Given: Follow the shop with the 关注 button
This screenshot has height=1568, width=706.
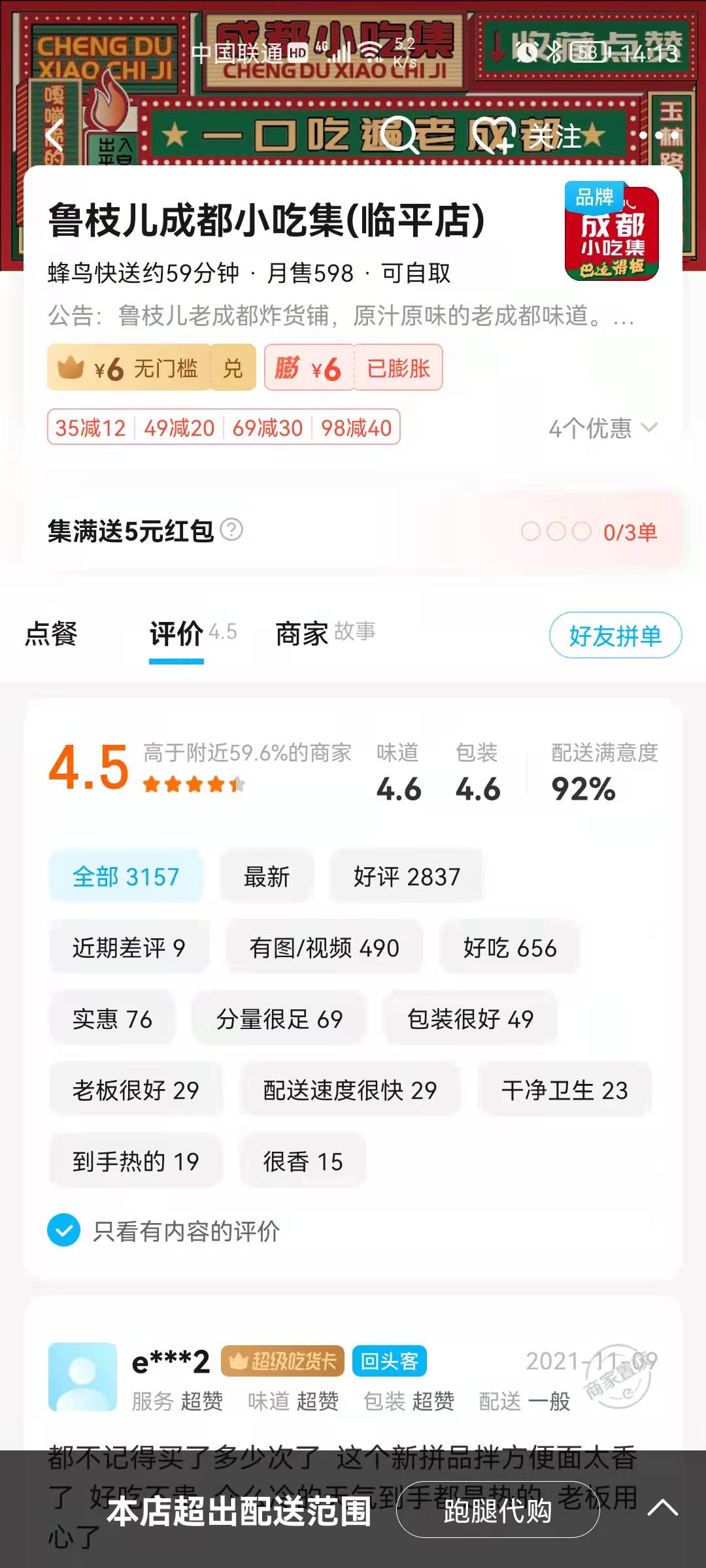Looking at the screenshot, I should coord(527,136).
